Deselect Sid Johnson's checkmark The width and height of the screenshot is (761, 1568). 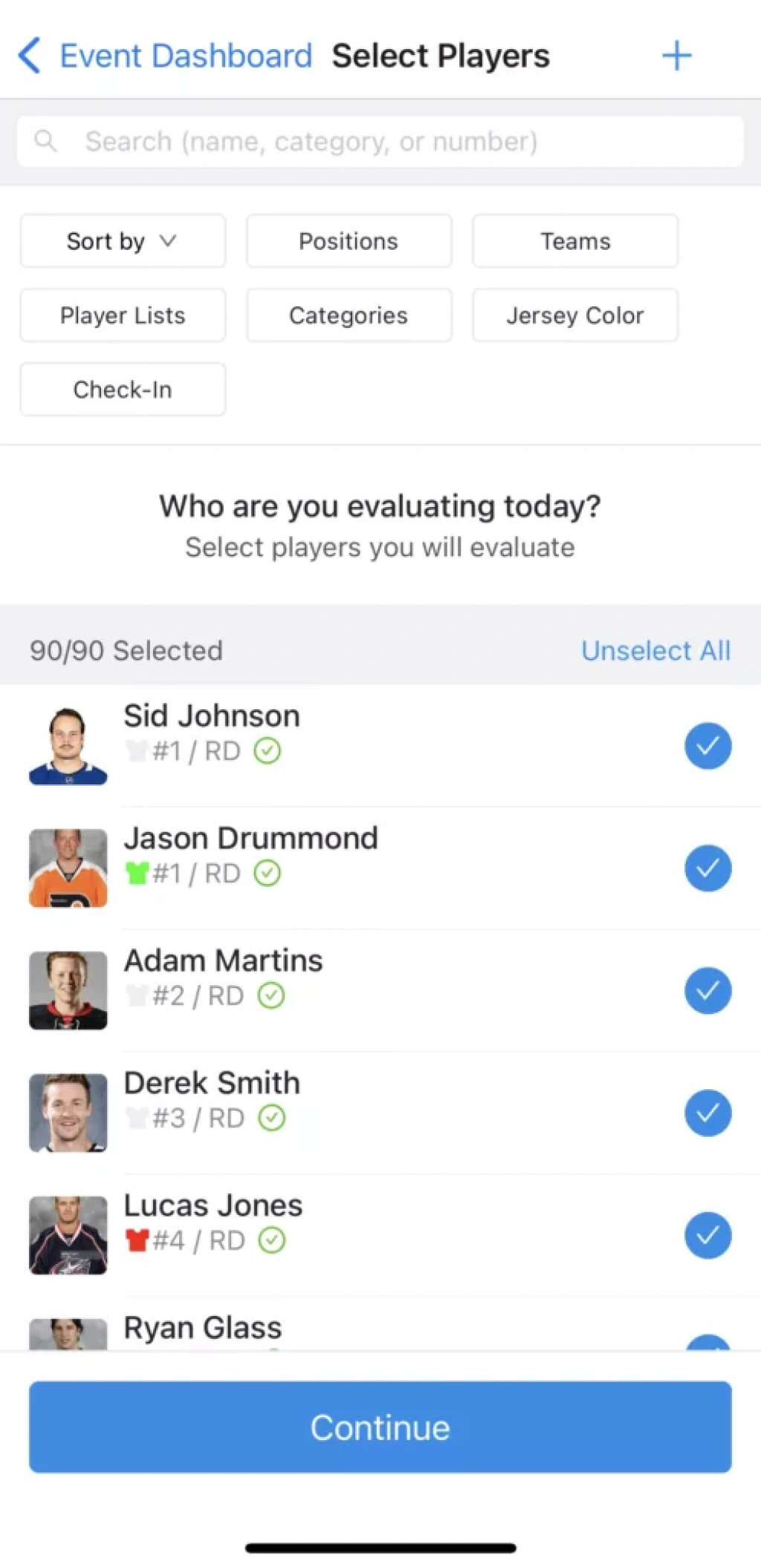[x=707, y=746]
